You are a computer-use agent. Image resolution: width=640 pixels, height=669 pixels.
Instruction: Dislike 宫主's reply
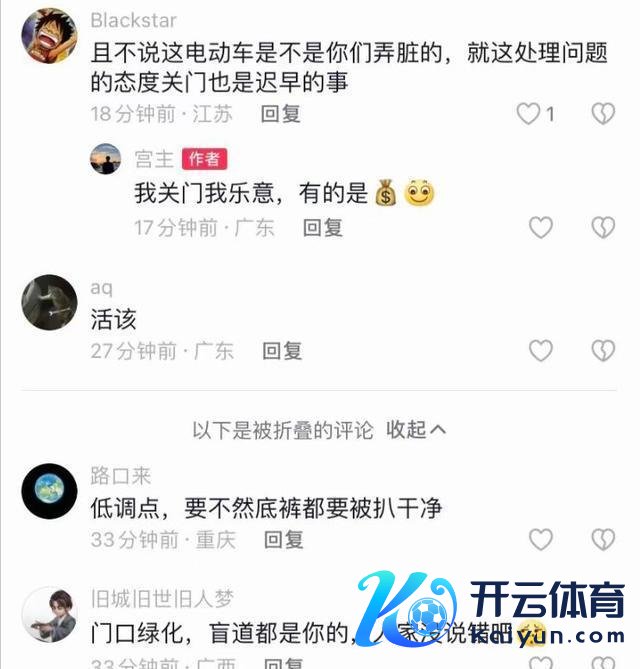pos(603,228)
